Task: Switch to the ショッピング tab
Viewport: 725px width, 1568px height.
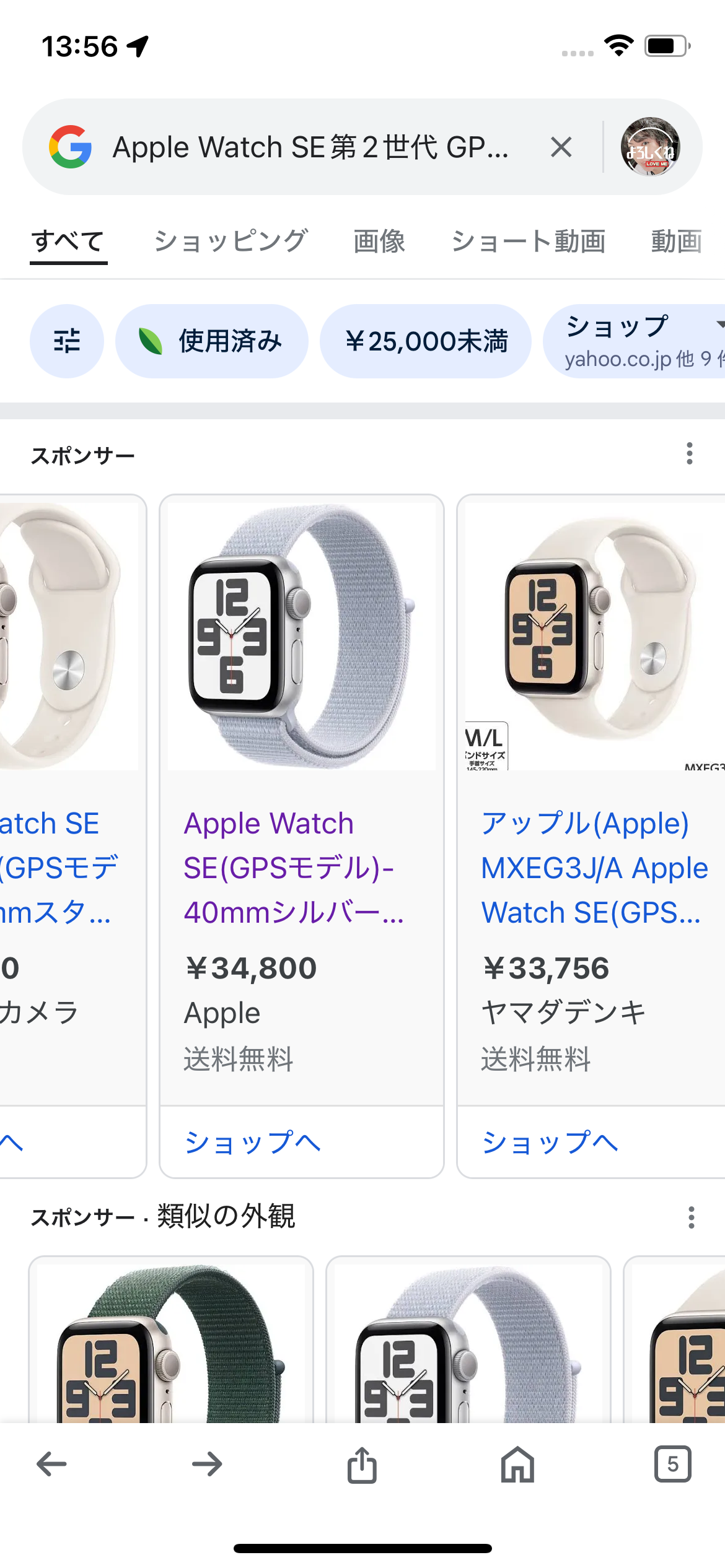Action: click(231, 241)
